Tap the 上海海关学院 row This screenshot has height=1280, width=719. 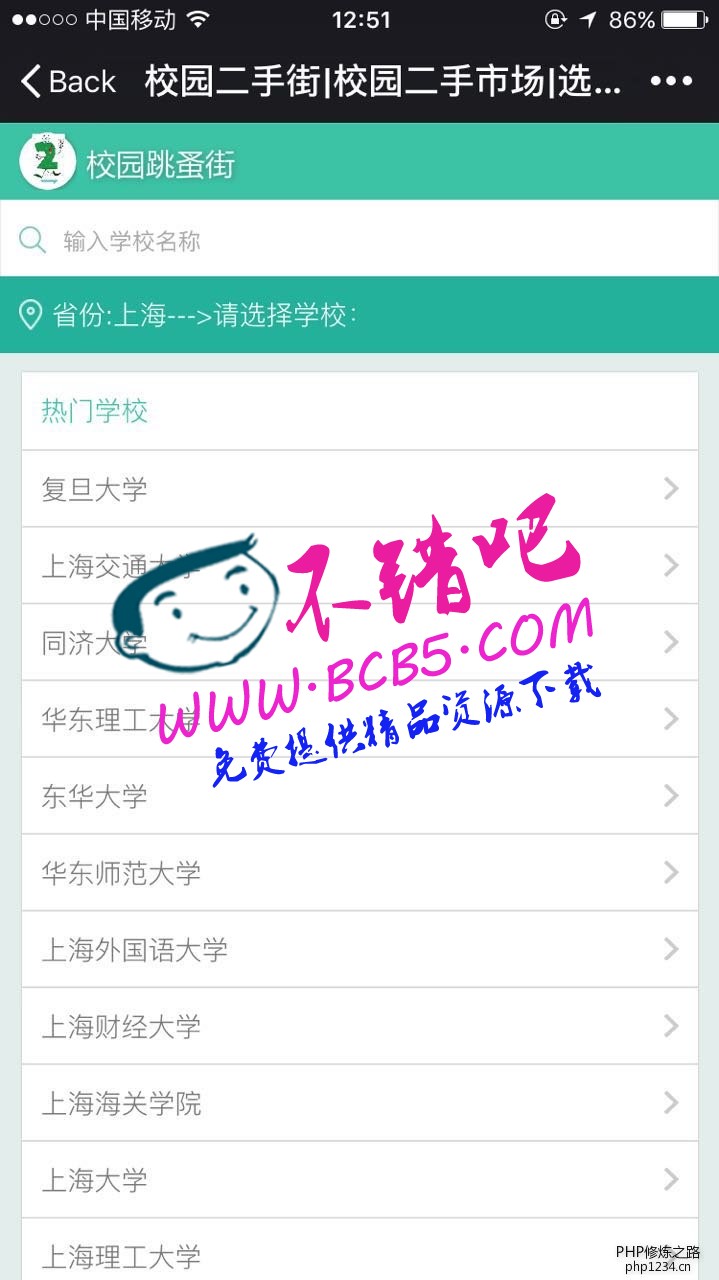click(x=359, y=1103)
